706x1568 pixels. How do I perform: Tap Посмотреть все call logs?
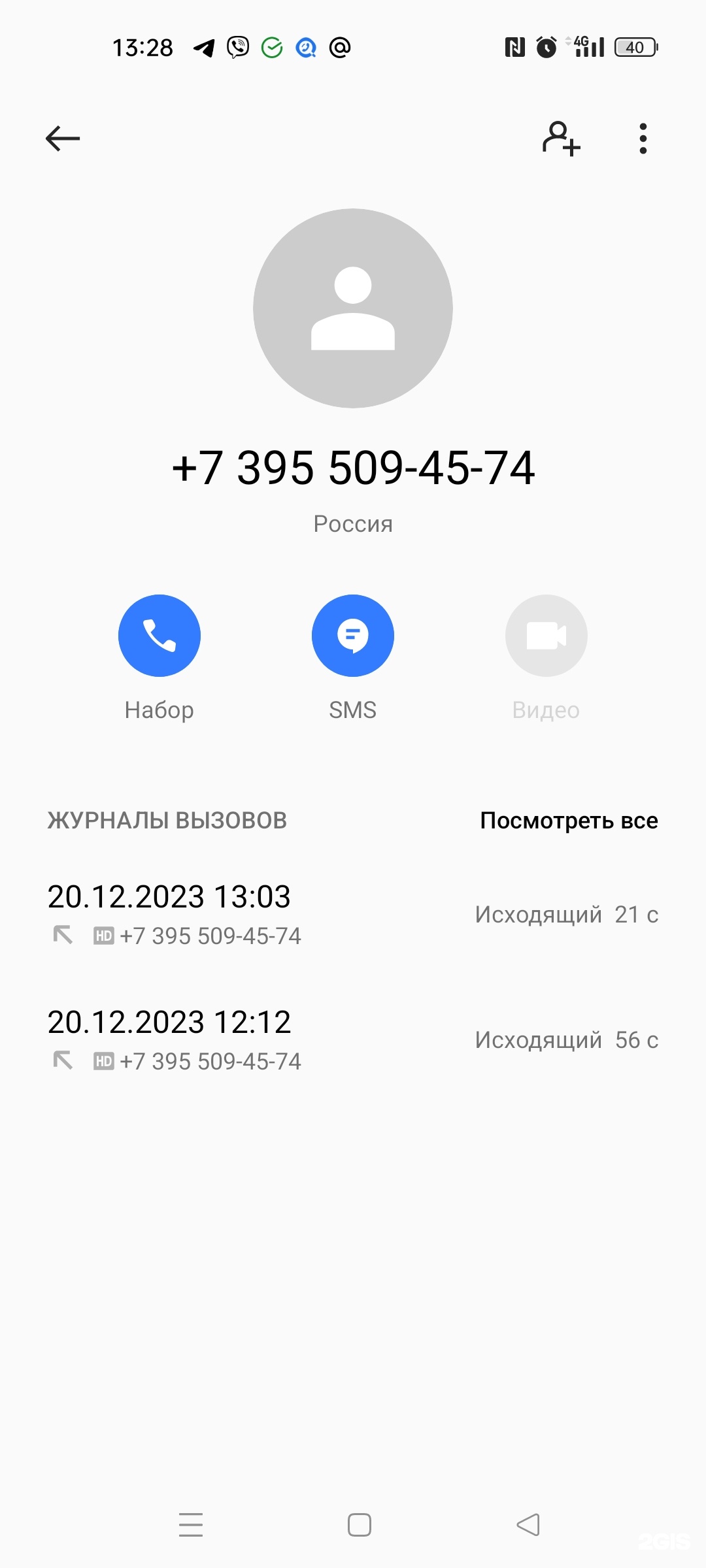(x=569, y=821)
